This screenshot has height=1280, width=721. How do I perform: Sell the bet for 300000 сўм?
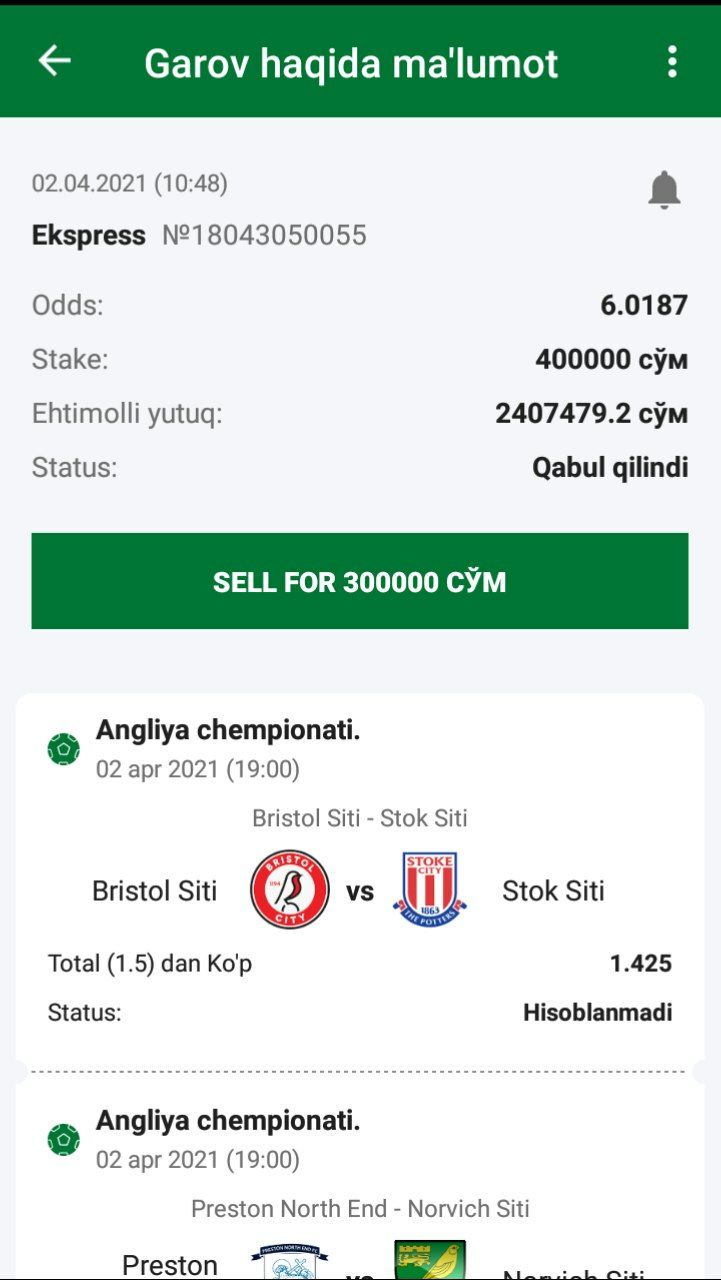point(360,581)
